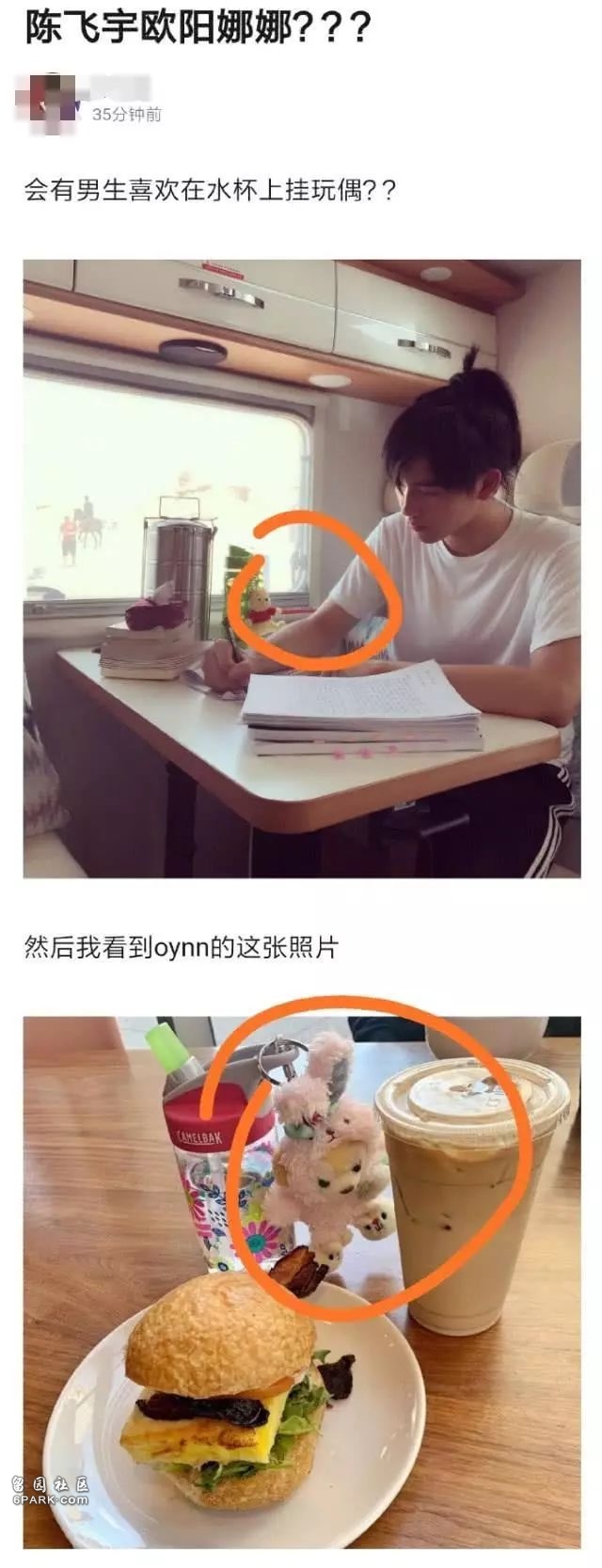Open the photo of man writing at table

(301, 568)
